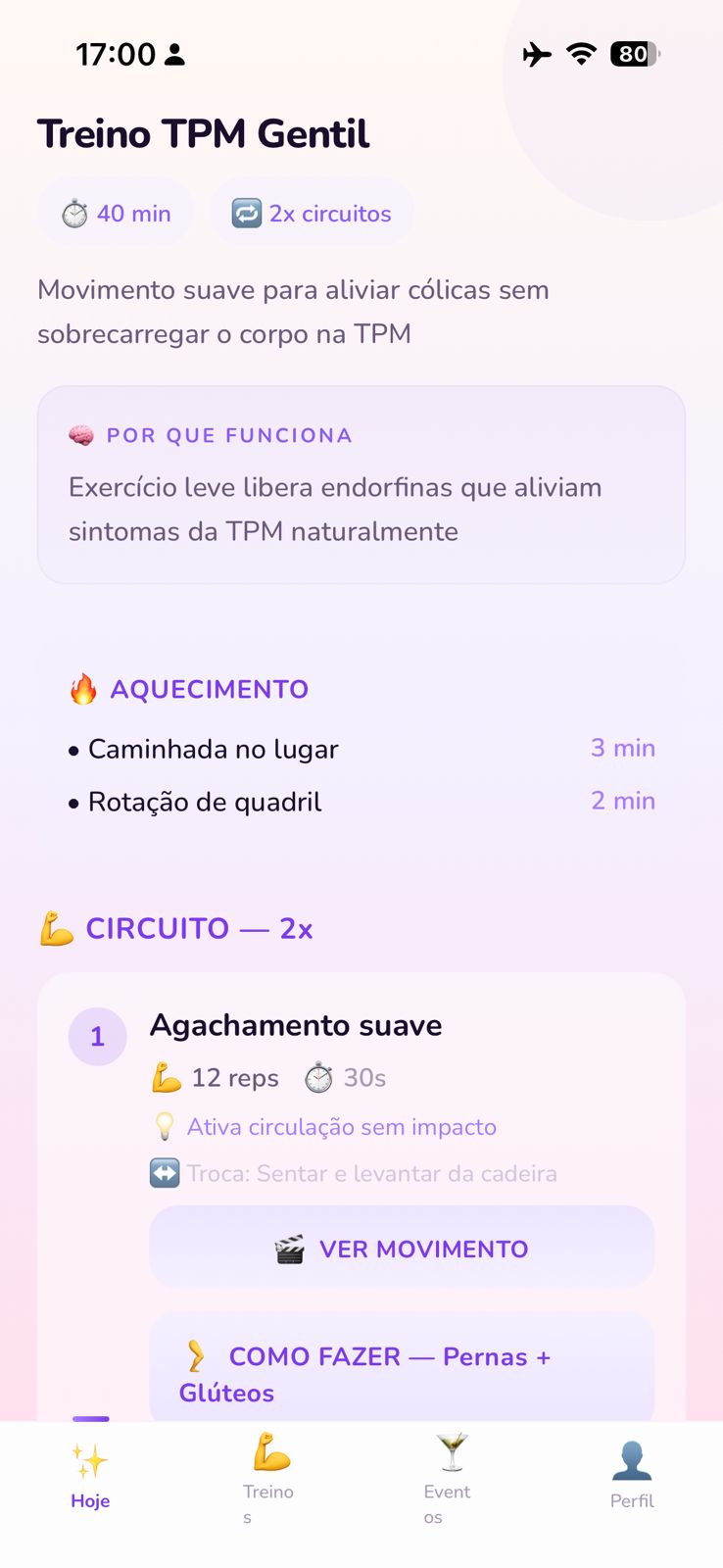Image resolution: width=723 pixels, height=1568 pixels.
Task: Tap the flexed-arm icon beside CIRCUITO heading
Action: coord(56,927)
